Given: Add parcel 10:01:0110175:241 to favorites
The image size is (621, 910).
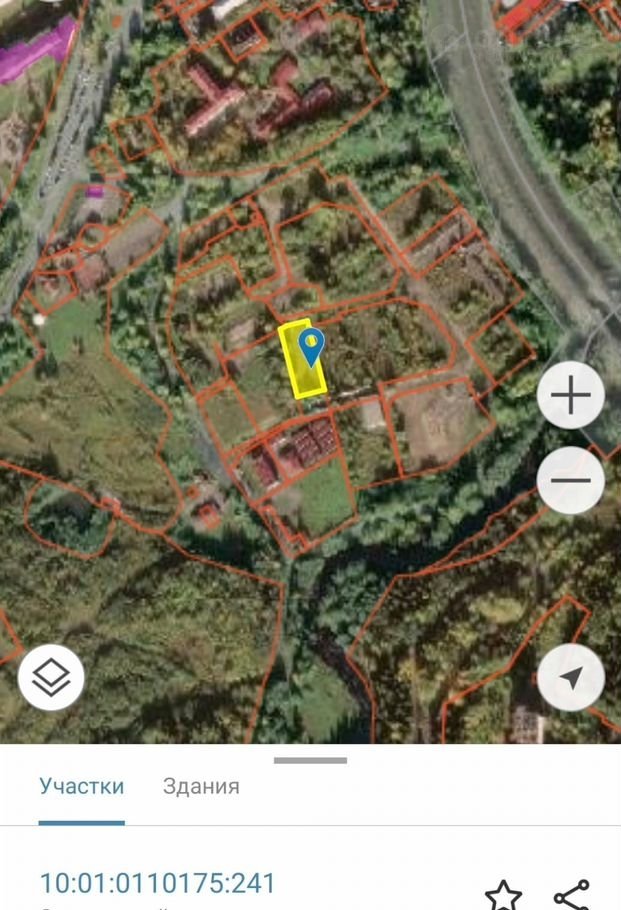Looking at the screenshot, I should point(503,895).
